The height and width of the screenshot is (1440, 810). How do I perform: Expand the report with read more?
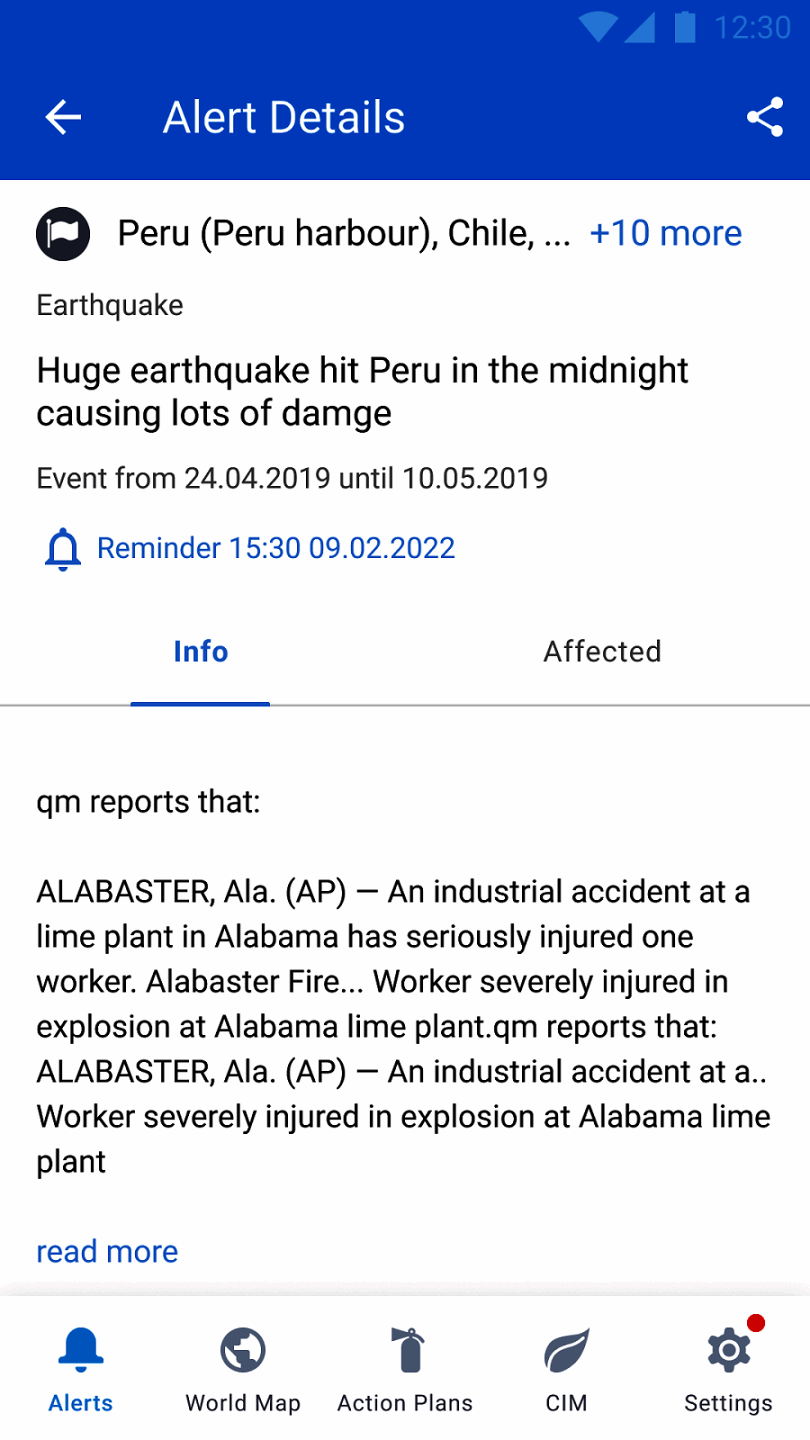pyautogui.click(x=107, y=1251)
